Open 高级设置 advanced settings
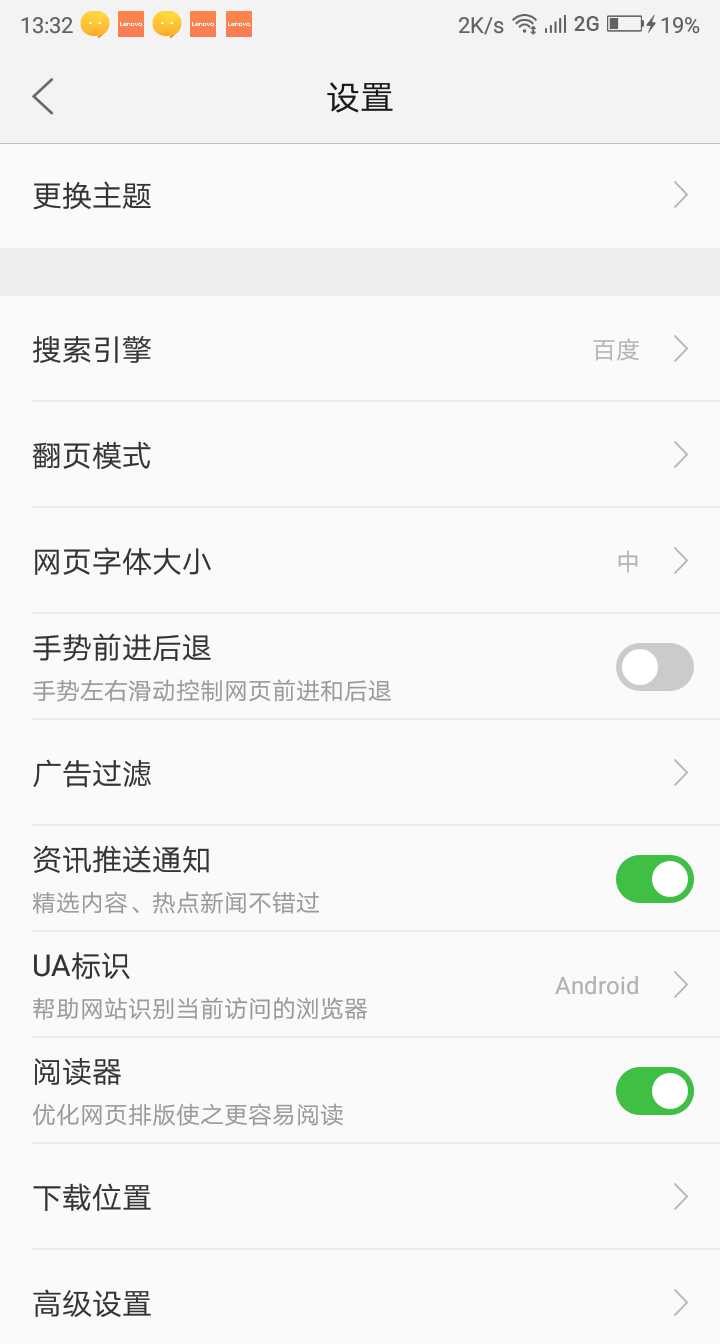Screen dimensions: 720x1344 click(x=360, y=1302)
